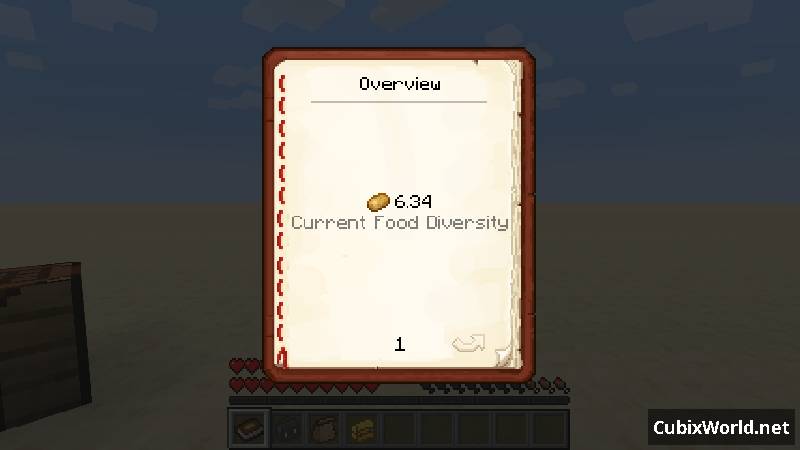Select the yellow food item in the hotbar

(x=362, y=429)
